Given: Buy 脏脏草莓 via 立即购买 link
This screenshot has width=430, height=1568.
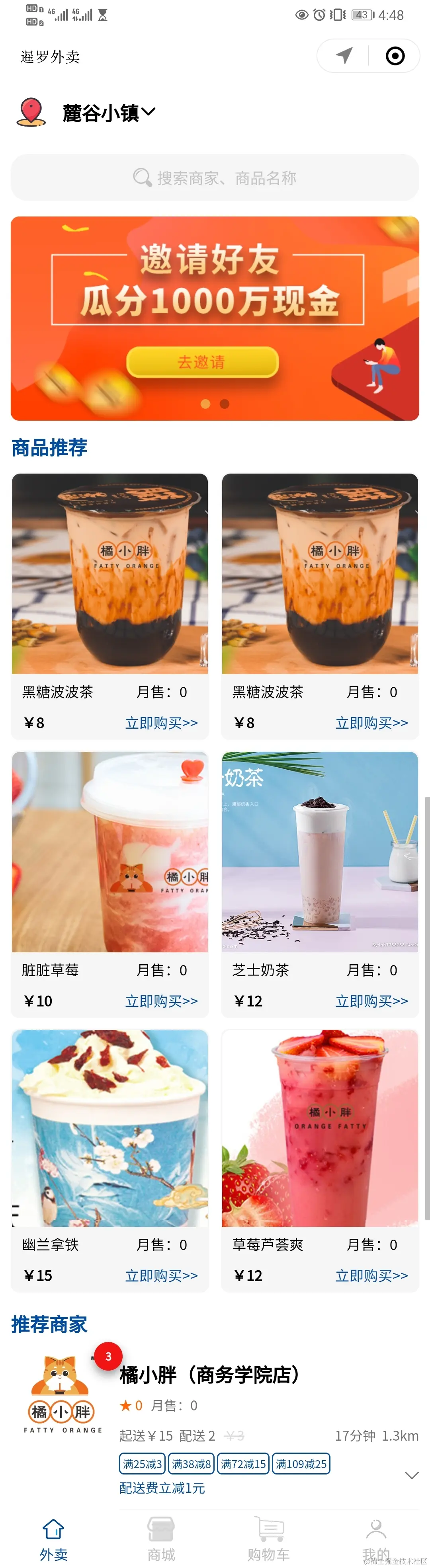Looking at the screenshot, I should point(161,1001).
